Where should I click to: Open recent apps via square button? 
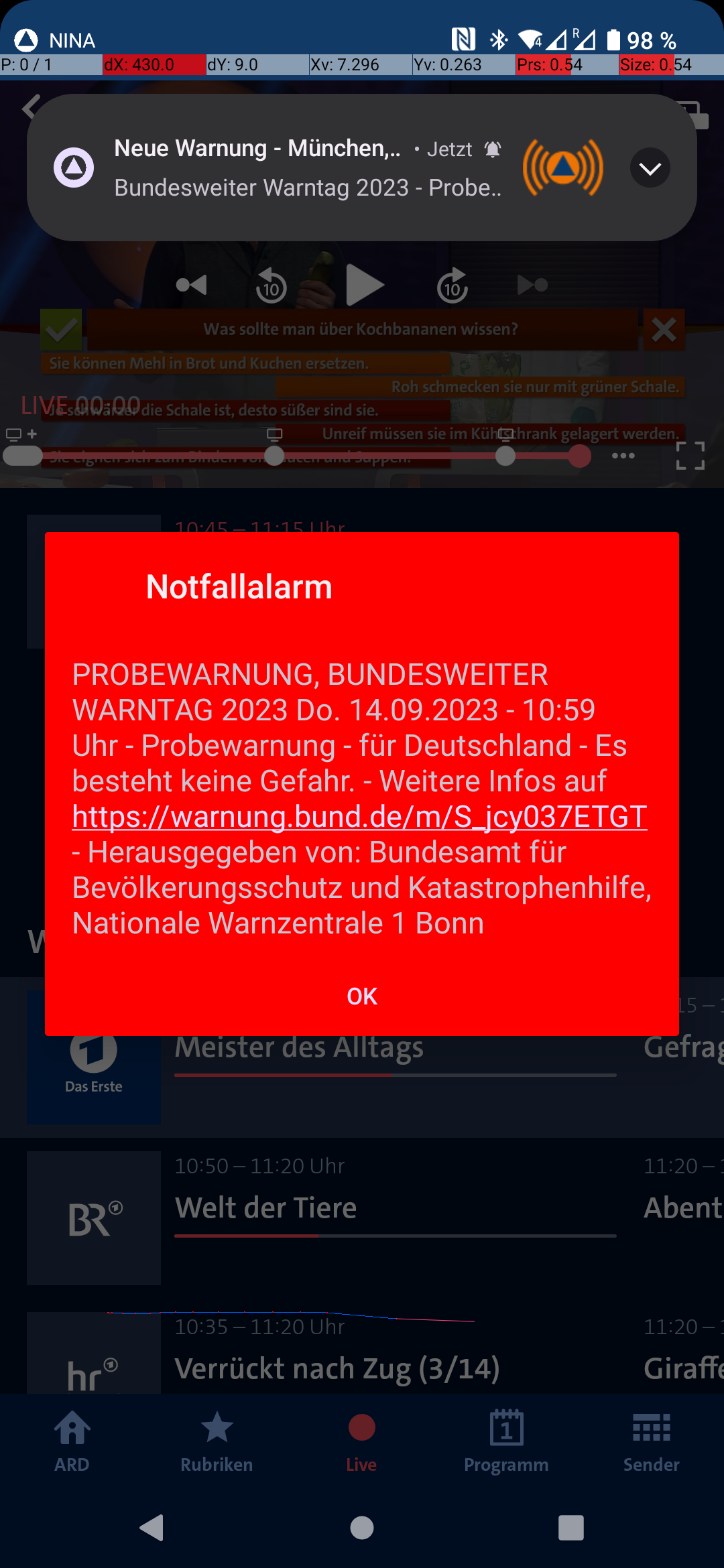click(570, 1528)
